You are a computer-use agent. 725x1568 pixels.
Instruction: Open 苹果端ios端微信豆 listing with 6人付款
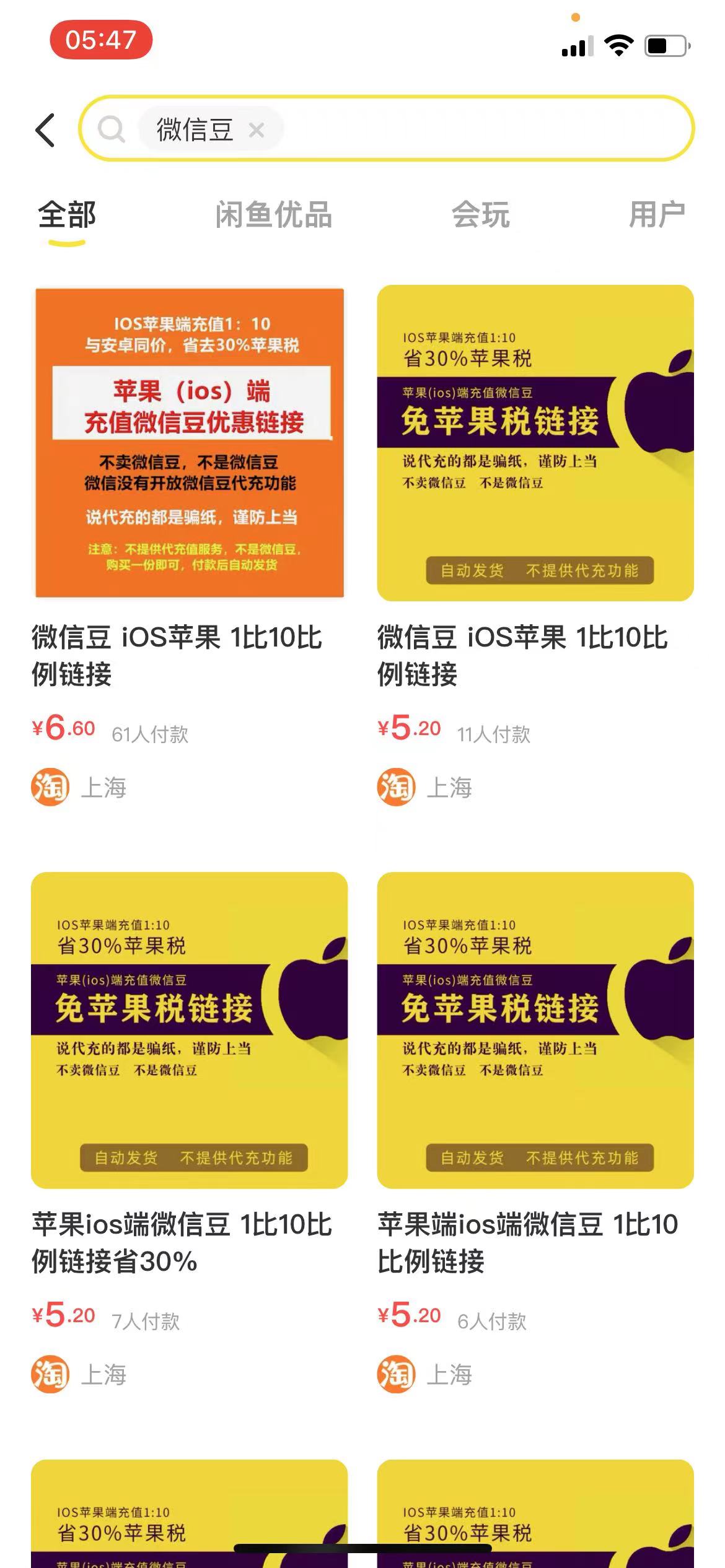(x=535, y=1030)
